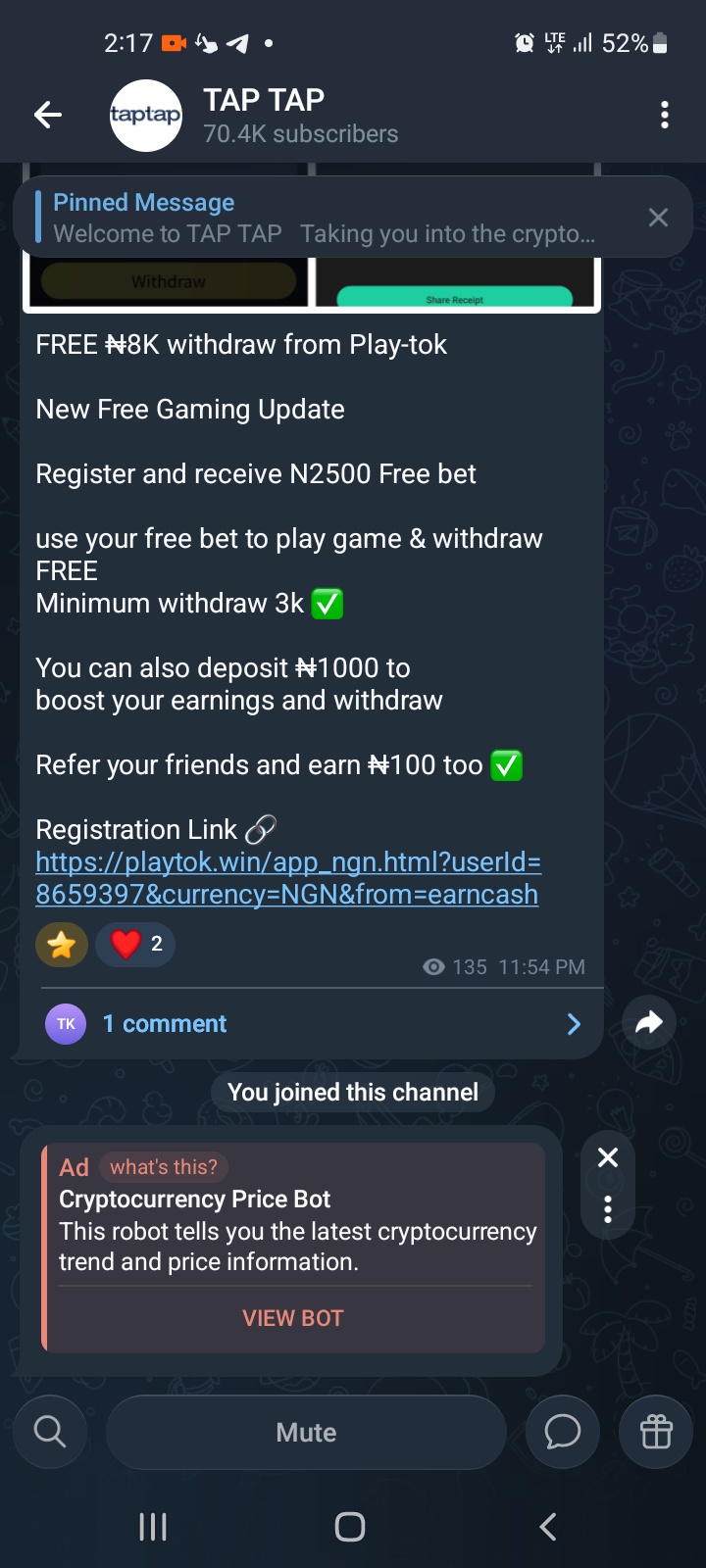This screenshot has height=1568, width=706.
Task: Close the sponsored ad
Action: pos(608,1157)
